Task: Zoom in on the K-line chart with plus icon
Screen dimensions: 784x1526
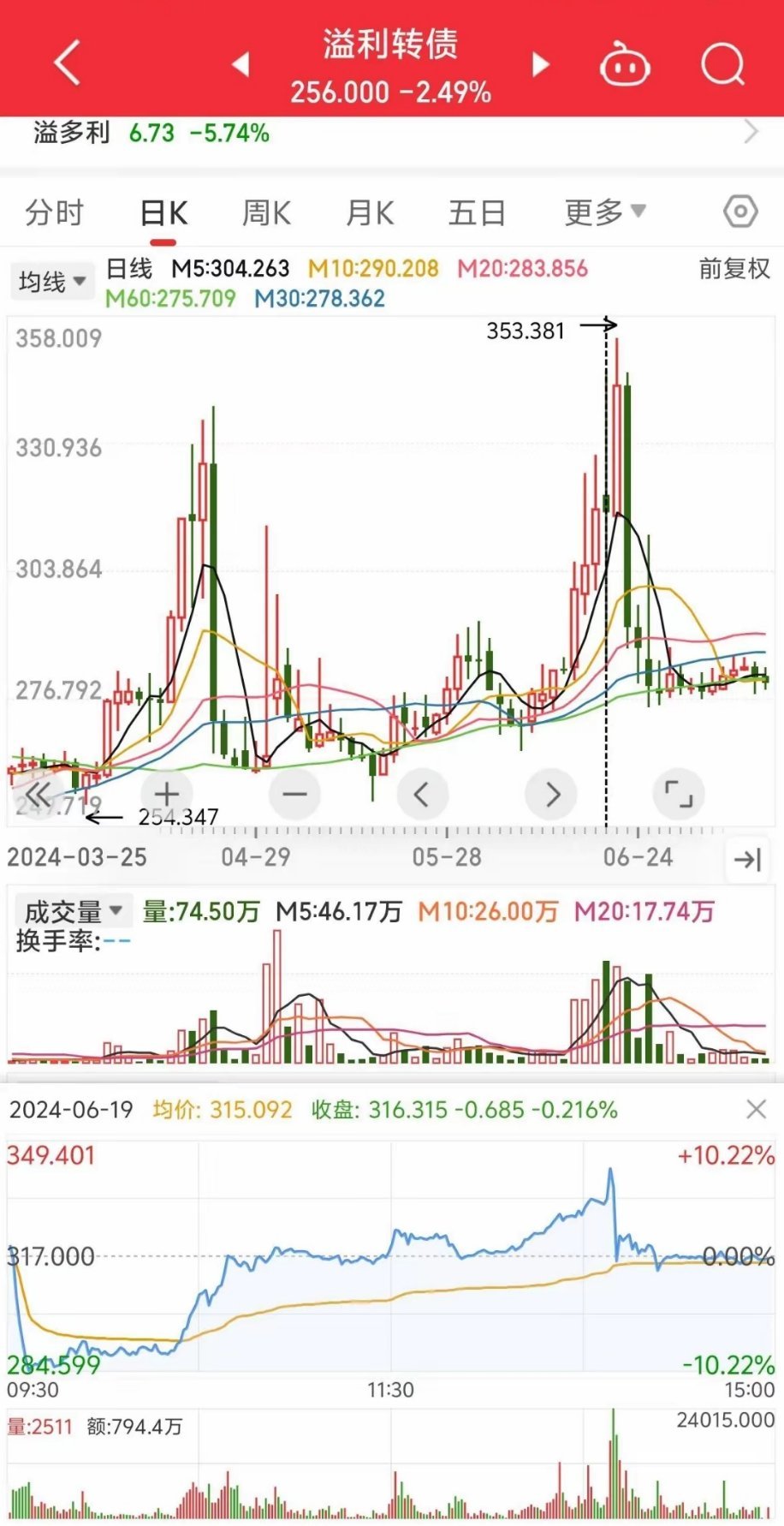Action: [166, 794]
